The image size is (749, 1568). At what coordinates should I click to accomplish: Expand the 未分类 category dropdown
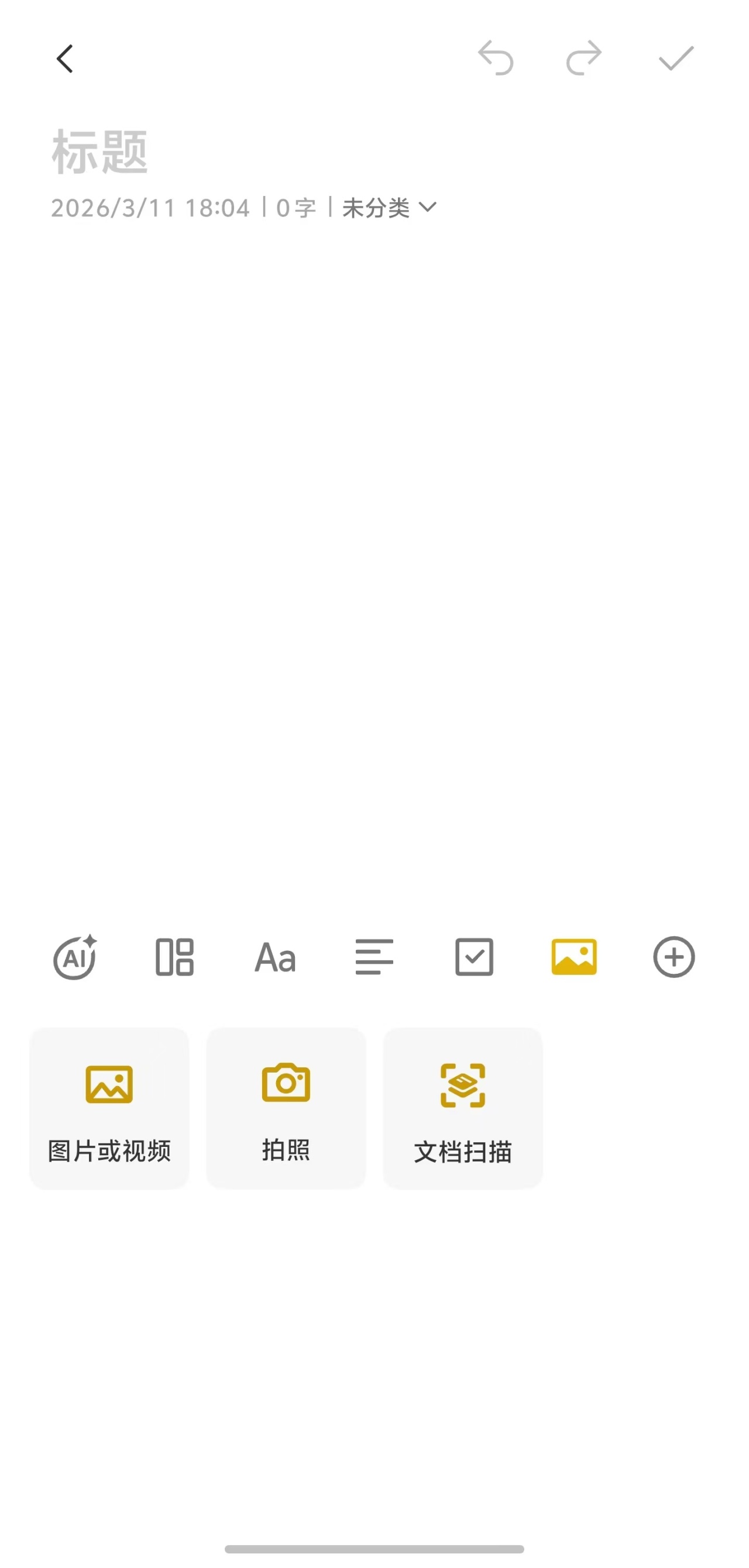(389, 208)
